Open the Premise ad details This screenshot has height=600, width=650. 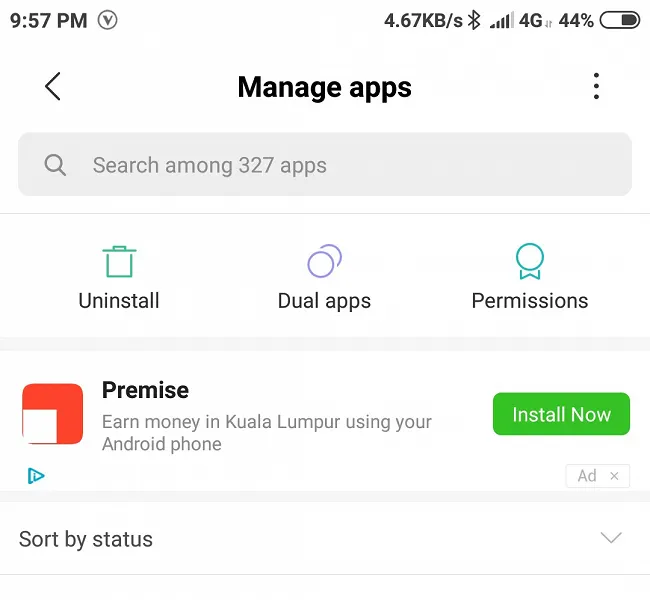[x=266, y=416]
